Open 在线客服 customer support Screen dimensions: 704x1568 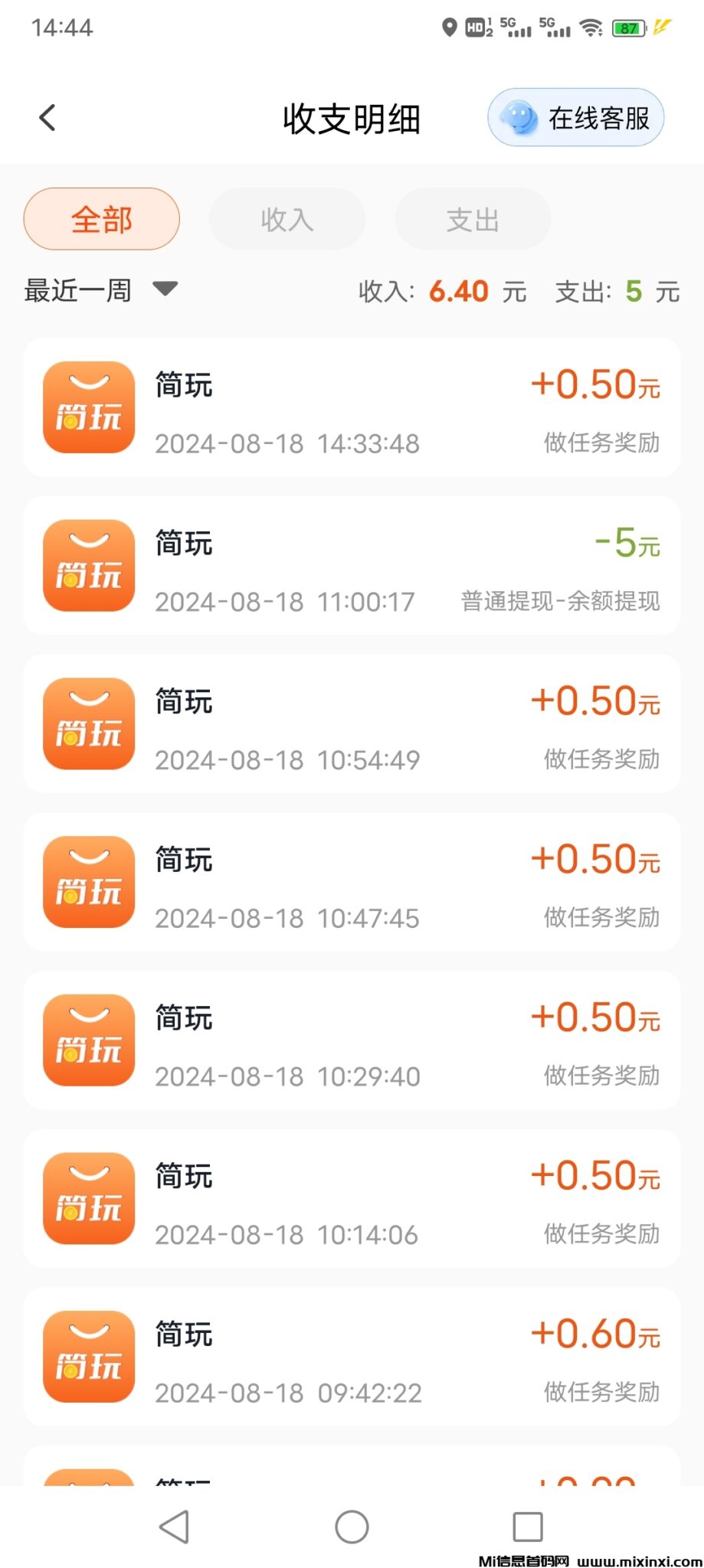click(575, 116)
